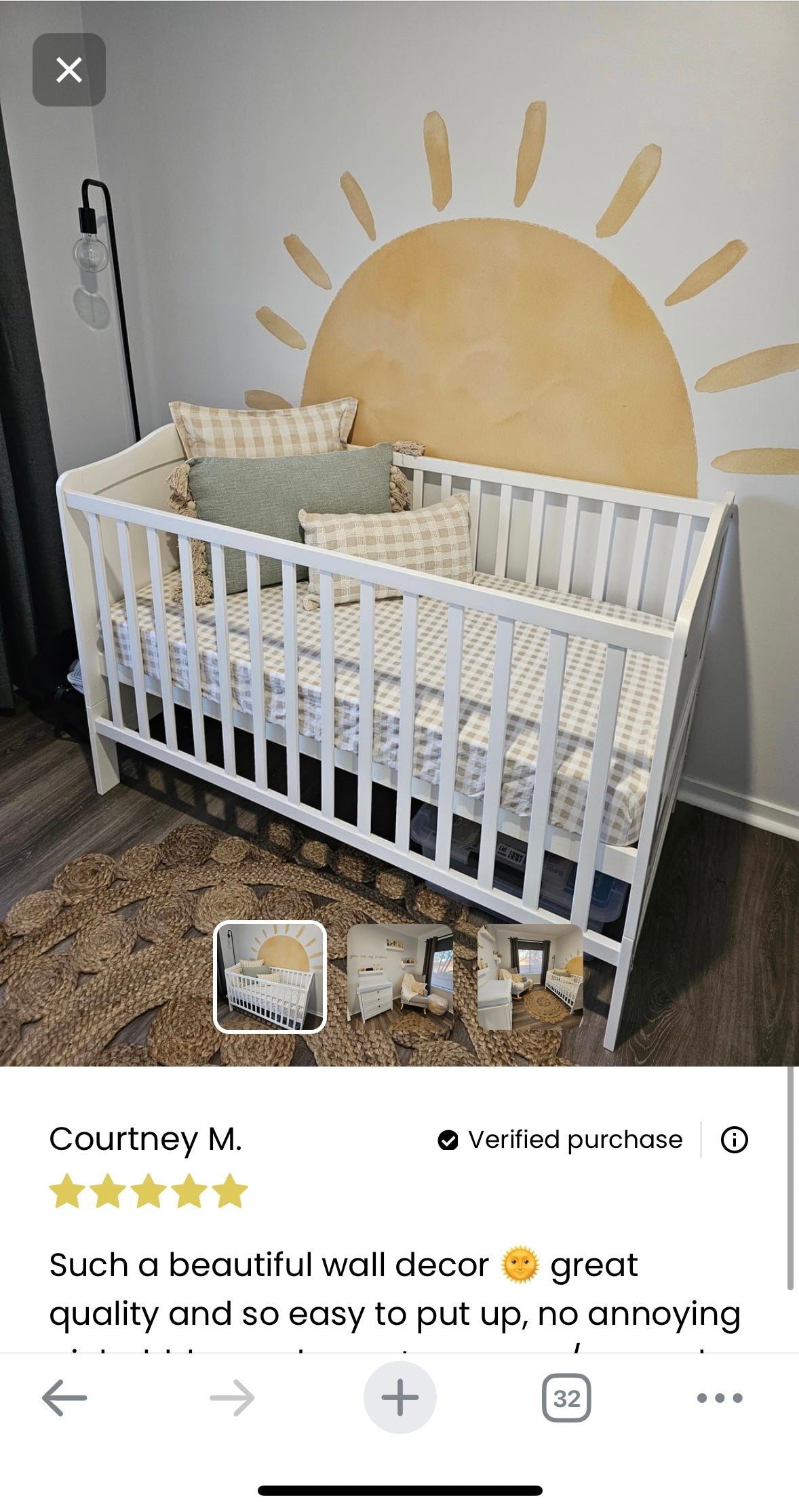Open verified purchase info icon

click(x=734, y=1140)
